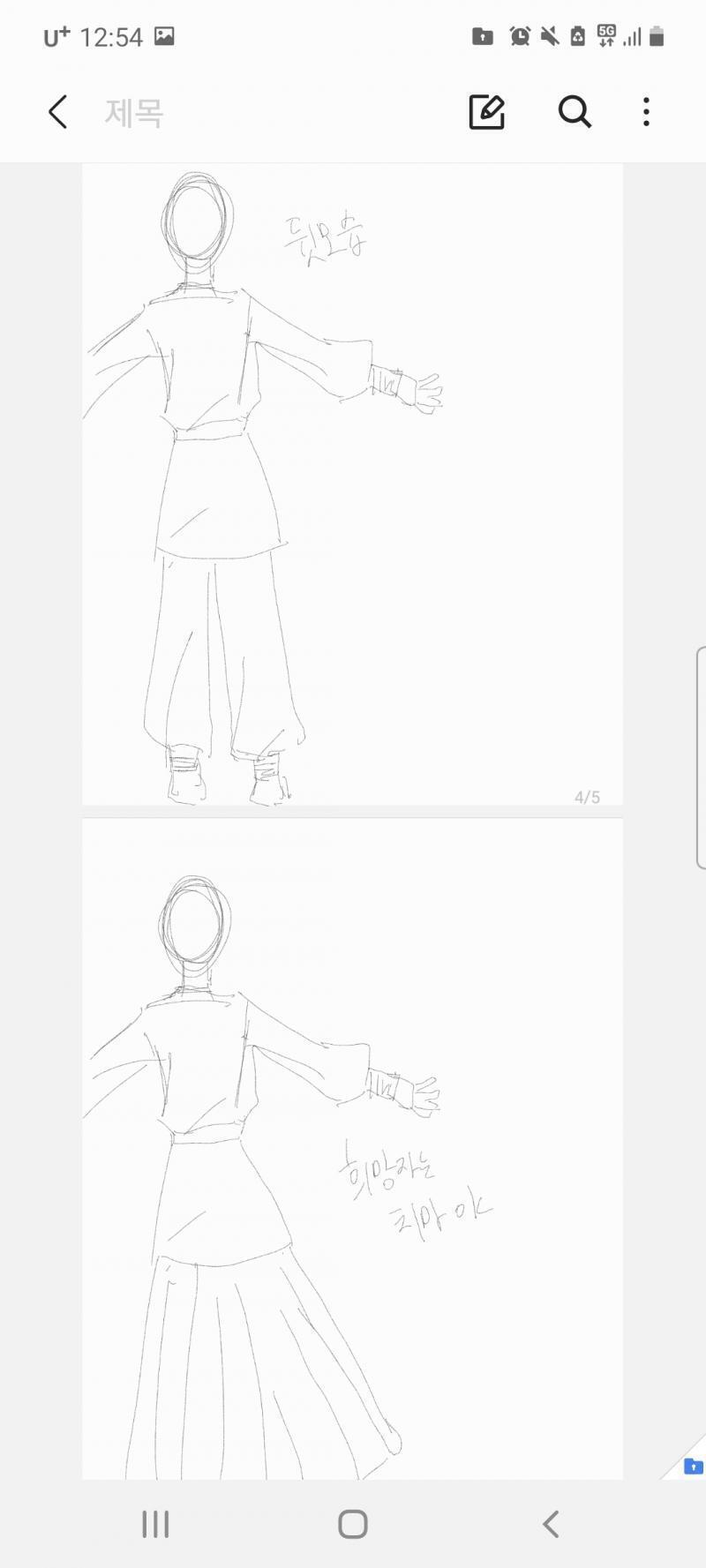This screenshot has width=706, height=1568.
Task: Go back using the top-left arrow
Action: (58, 112)
